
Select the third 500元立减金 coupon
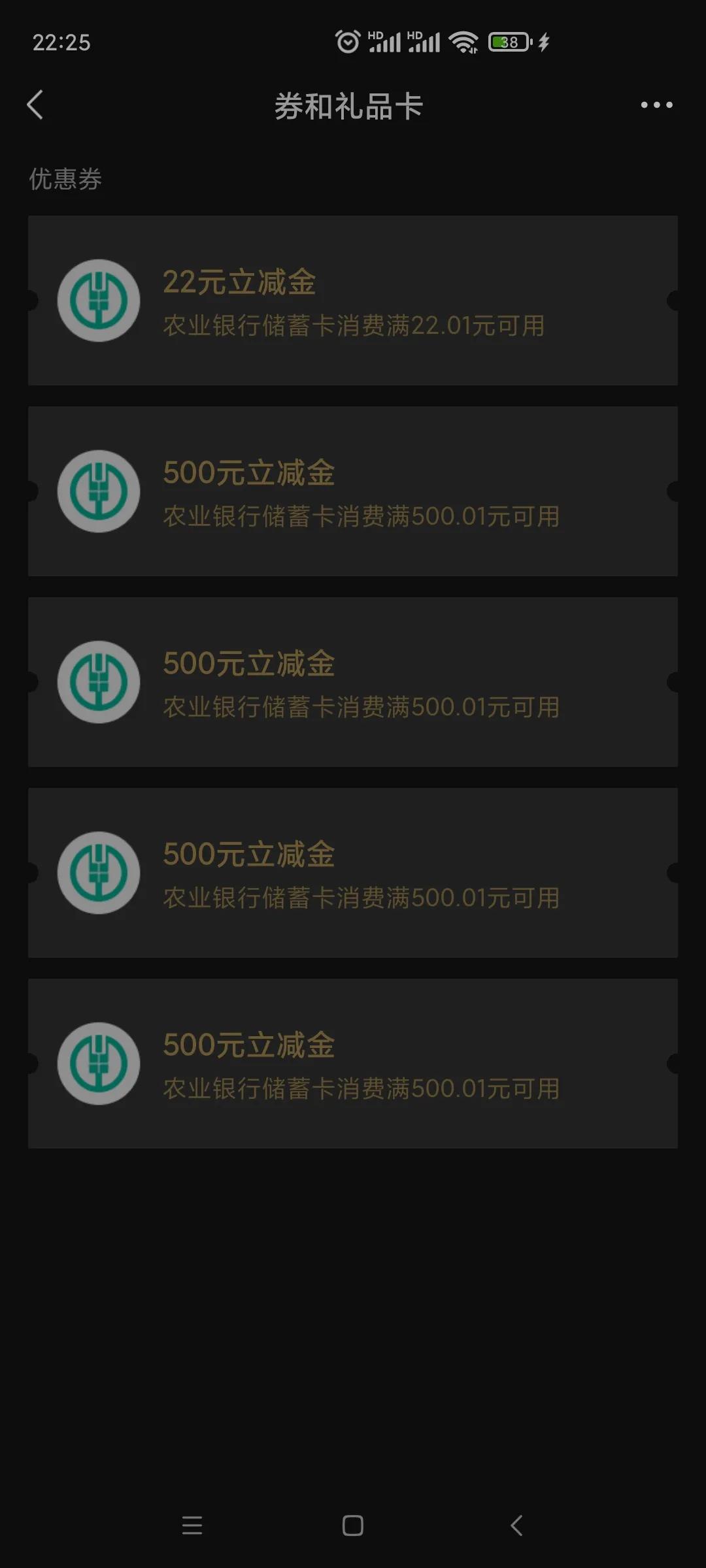coord(353,871)
